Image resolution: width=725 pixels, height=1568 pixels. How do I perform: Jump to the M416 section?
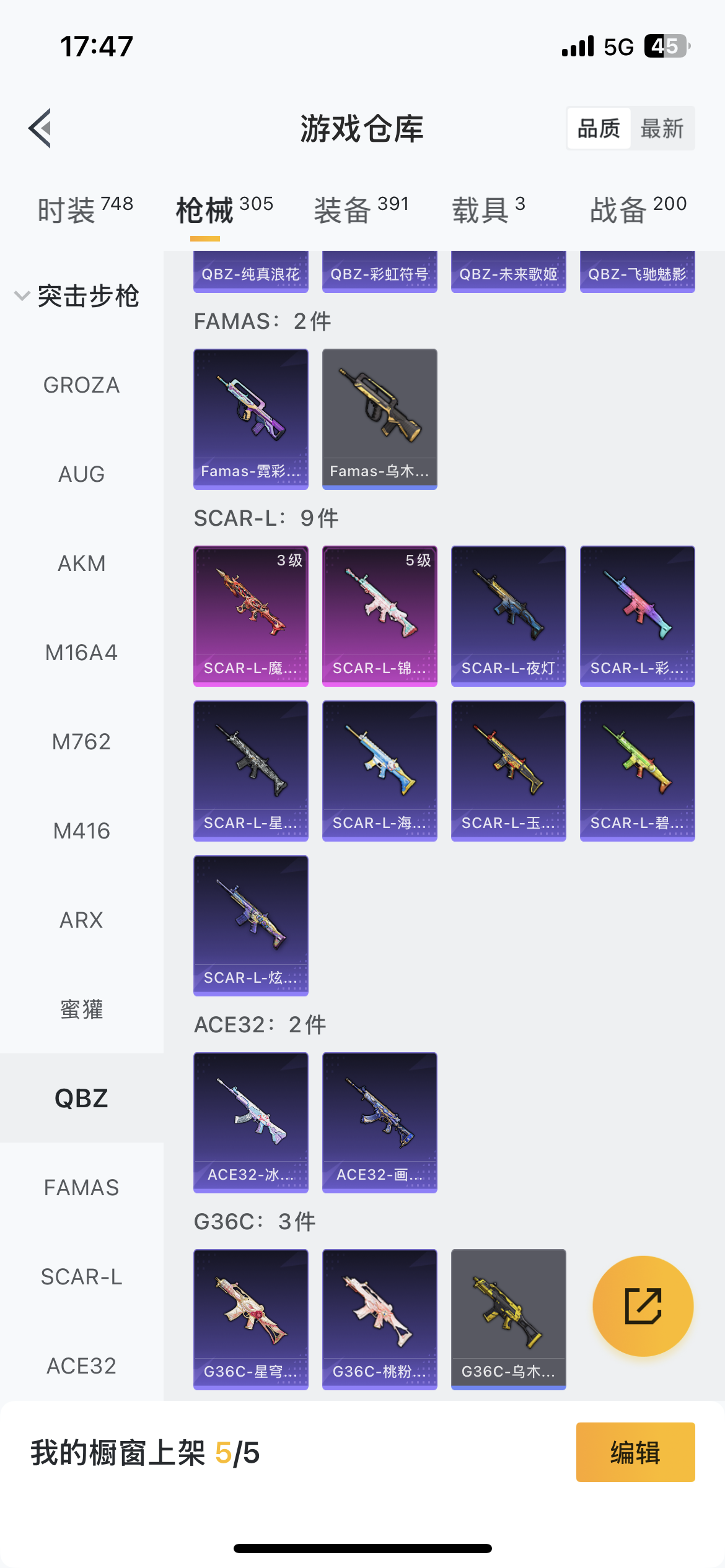tap(81, 831)
